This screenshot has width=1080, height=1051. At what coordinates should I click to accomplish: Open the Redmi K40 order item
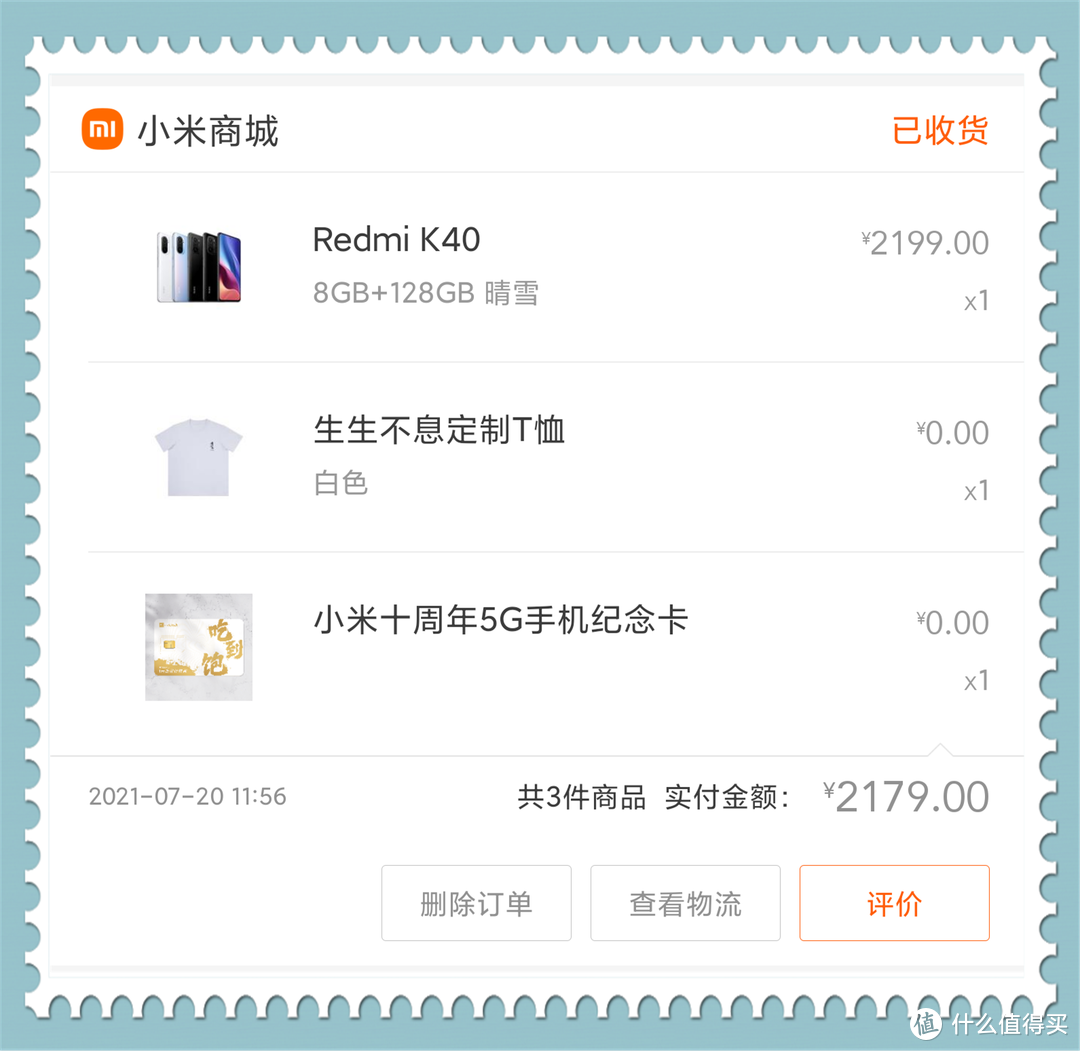(397, 240)
